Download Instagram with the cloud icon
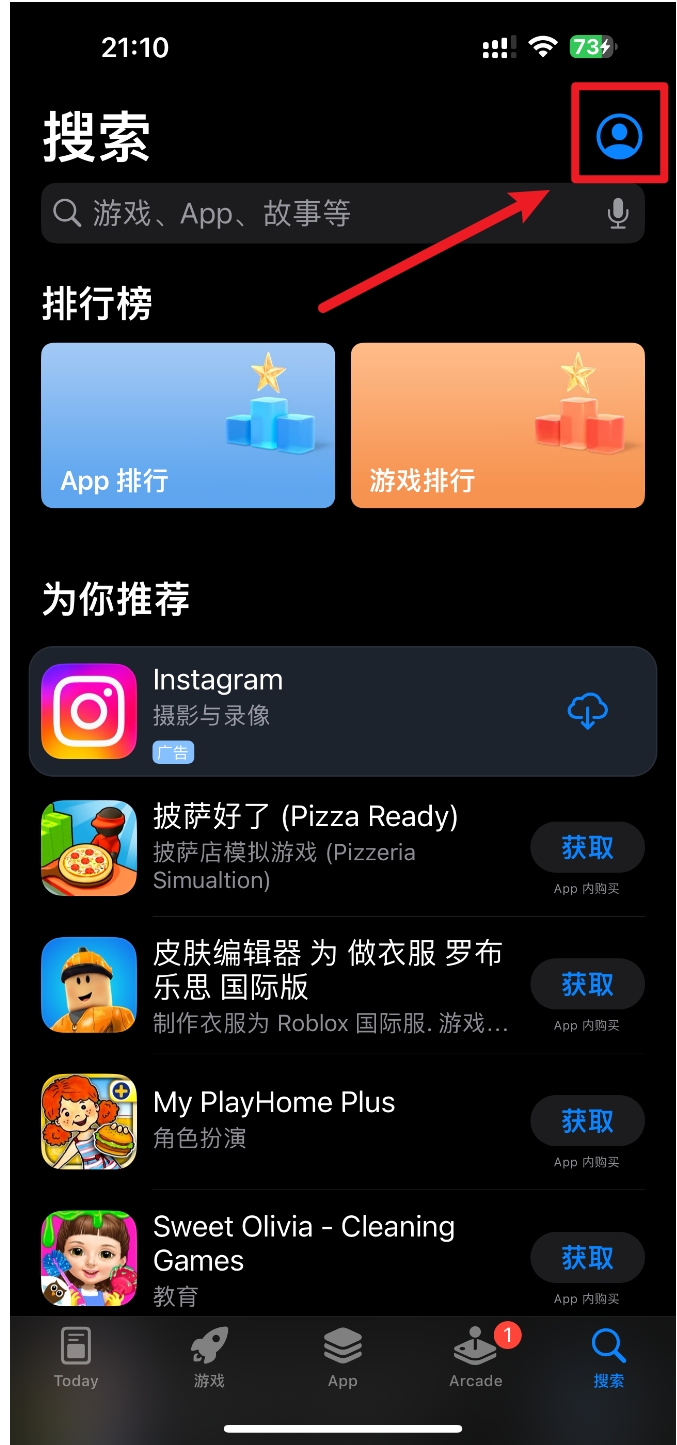677x1445 pixels. 588,711
